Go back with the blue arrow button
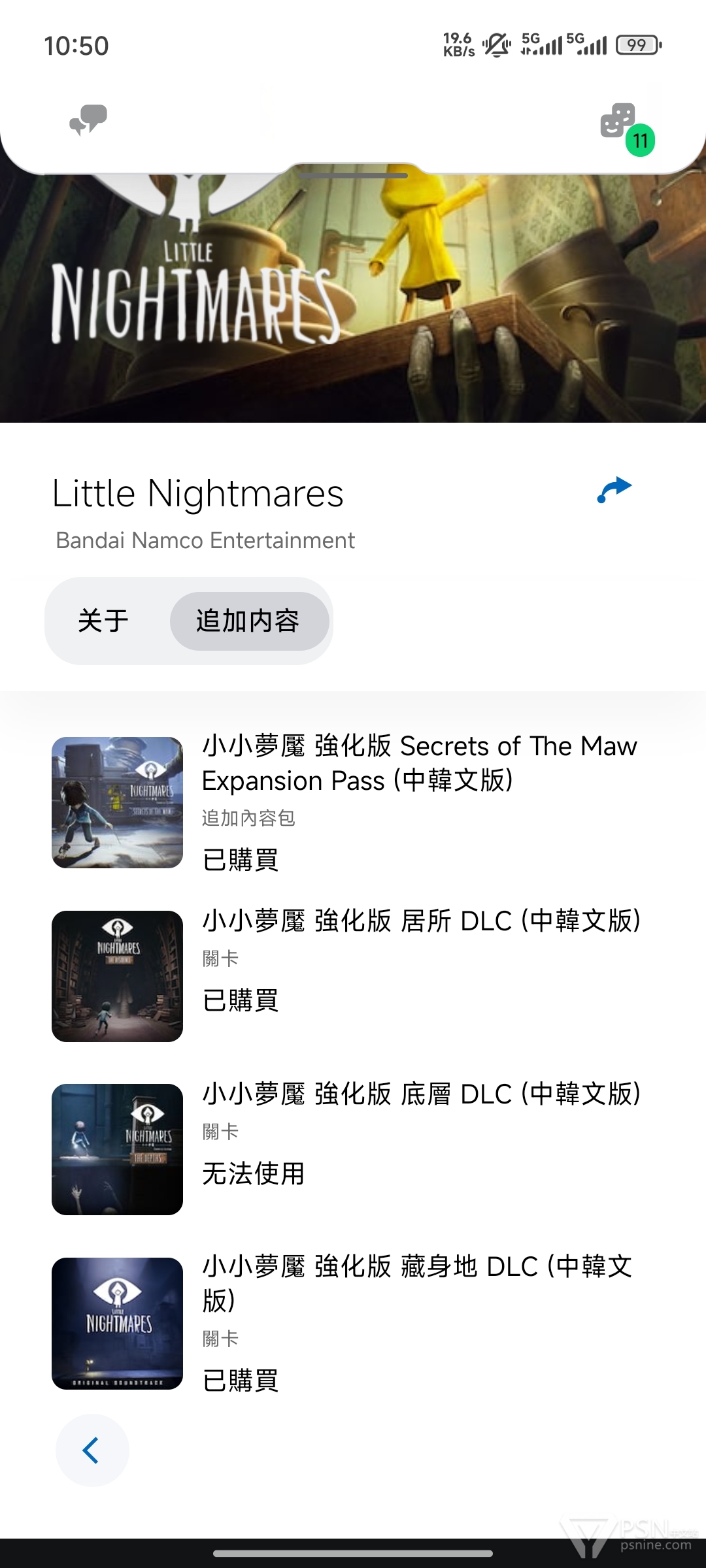706x1568 pixels. (x=92, y=1450)
